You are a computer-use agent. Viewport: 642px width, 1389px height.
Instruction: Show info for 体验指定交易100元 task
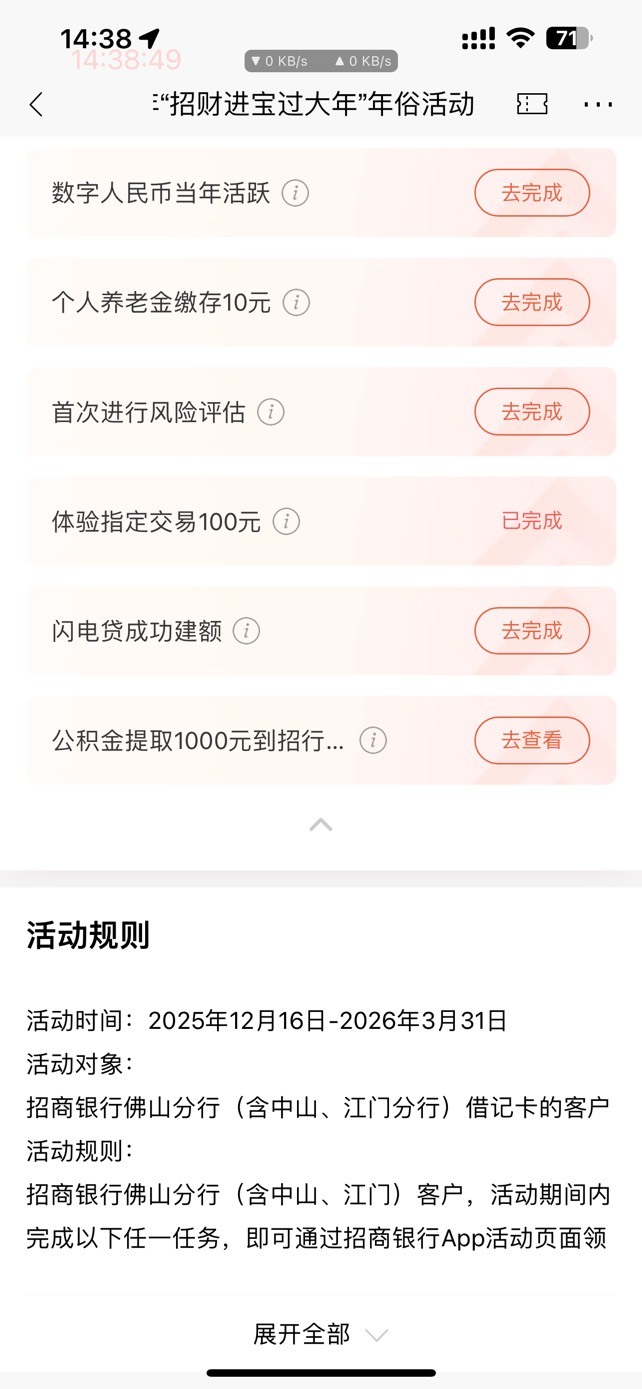point(286,521)
